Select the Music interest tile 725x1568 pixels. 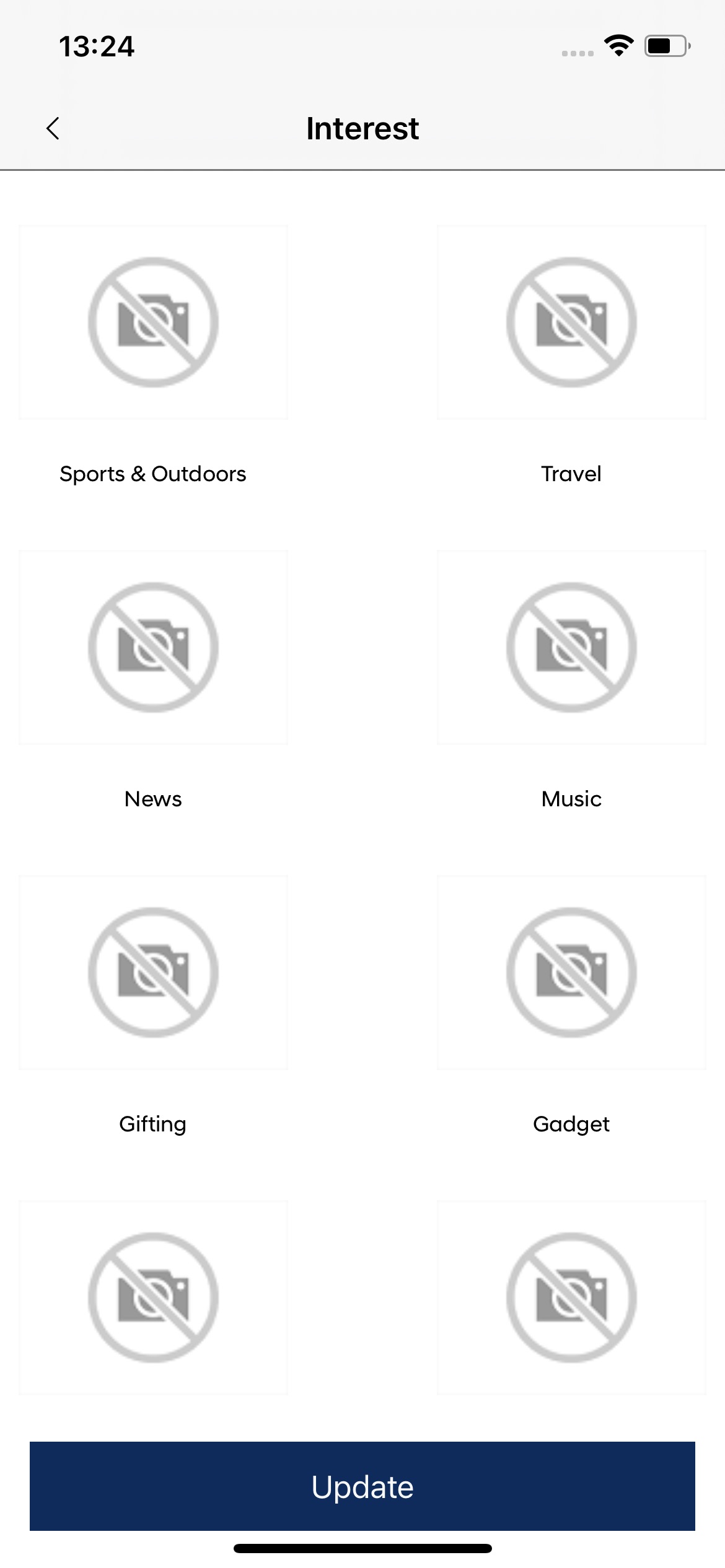pos(571,648)
